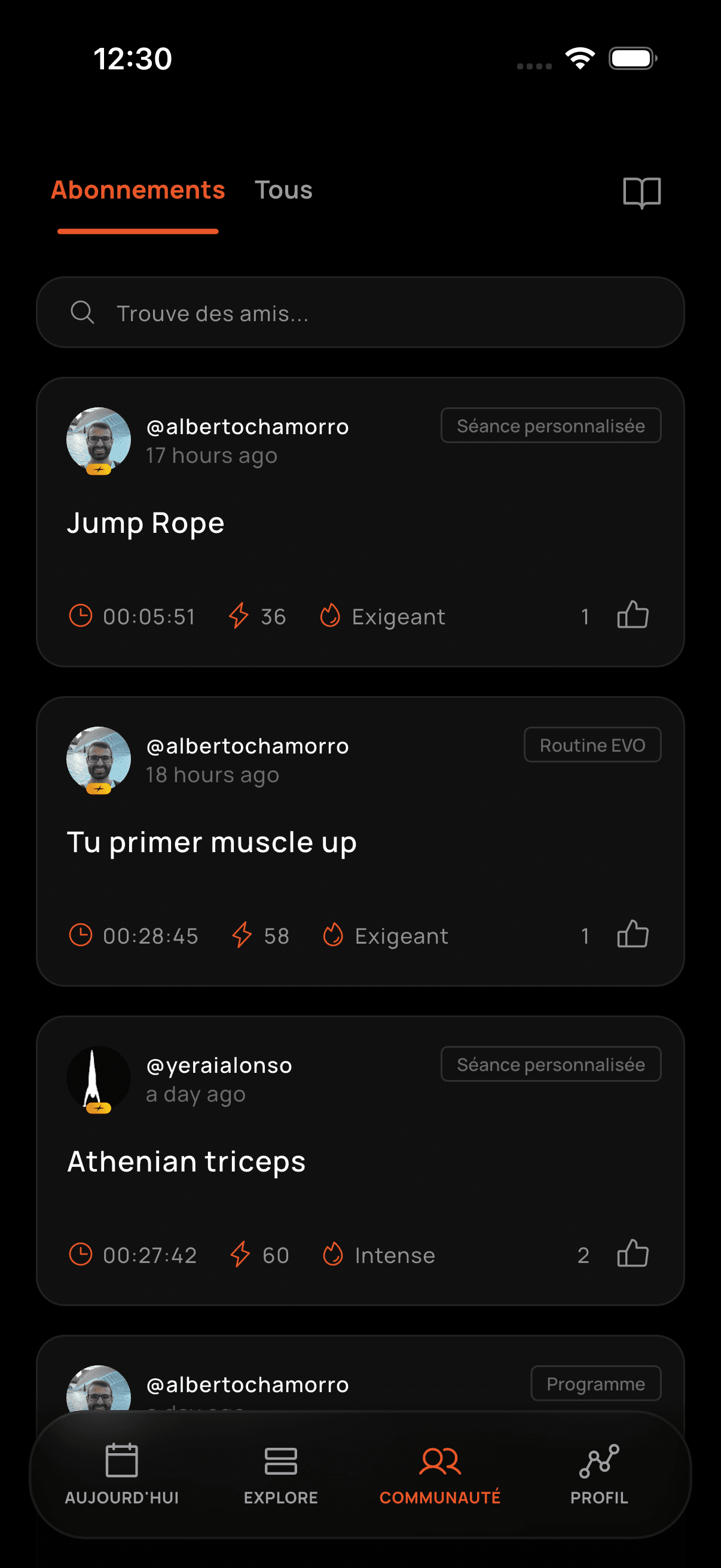The height and width of the screenshot is (1568, 721).
Task: Click the search magnifier icon
Action: [83, 313]
